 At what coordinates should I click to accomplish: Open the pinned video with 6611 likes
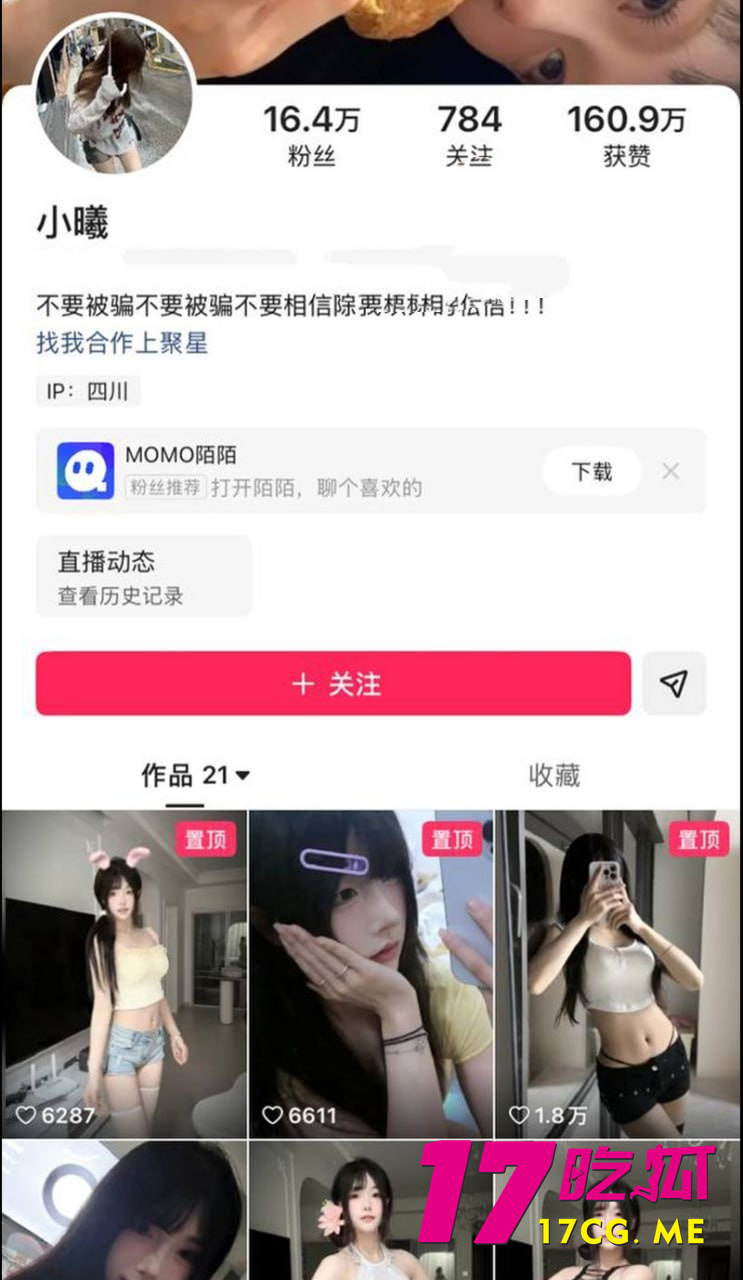point(371,970)
